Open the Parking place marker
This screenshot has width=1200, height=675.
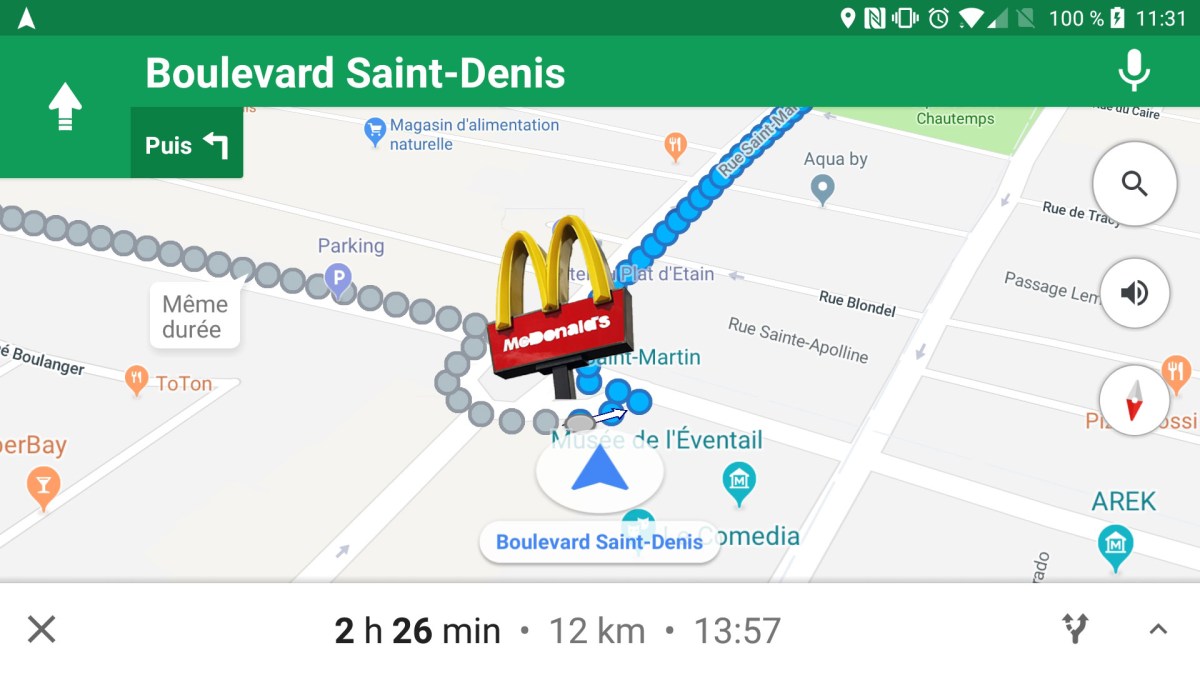point(340,280)
